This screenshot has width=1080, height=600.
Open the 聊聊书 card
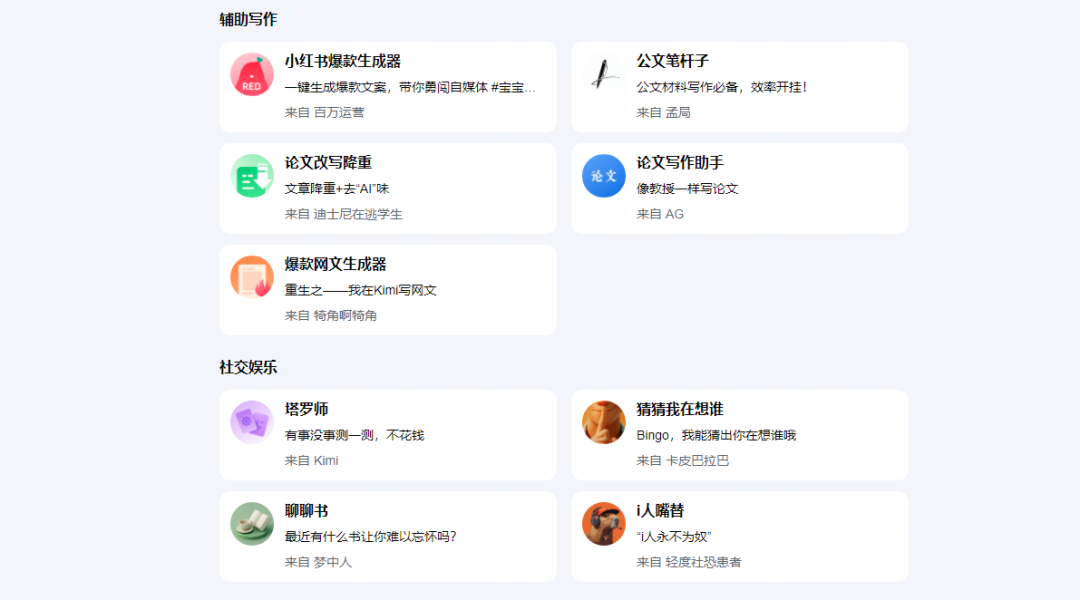click(x=387, y=536)
